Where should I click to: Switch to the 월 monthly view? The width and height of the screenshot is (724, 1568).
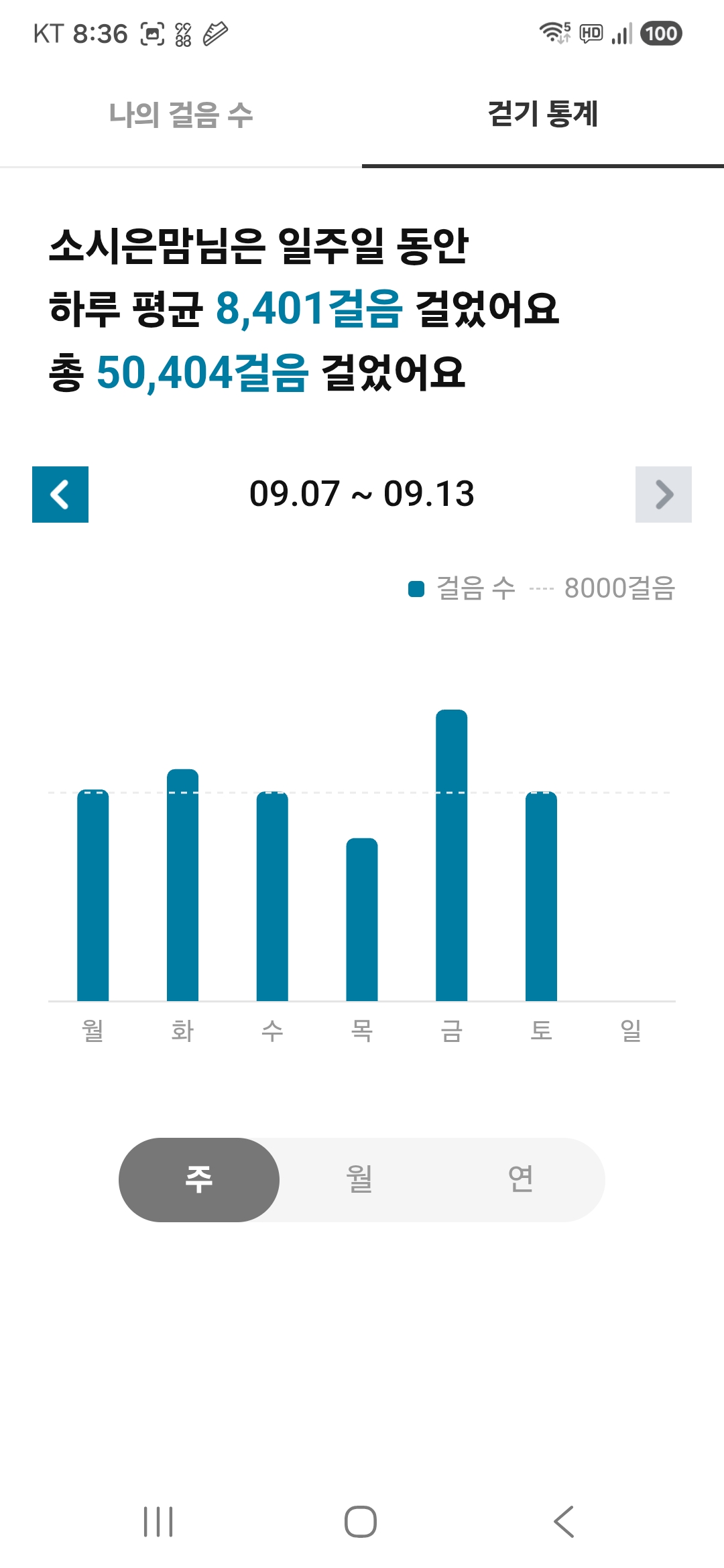[360, 1179]
